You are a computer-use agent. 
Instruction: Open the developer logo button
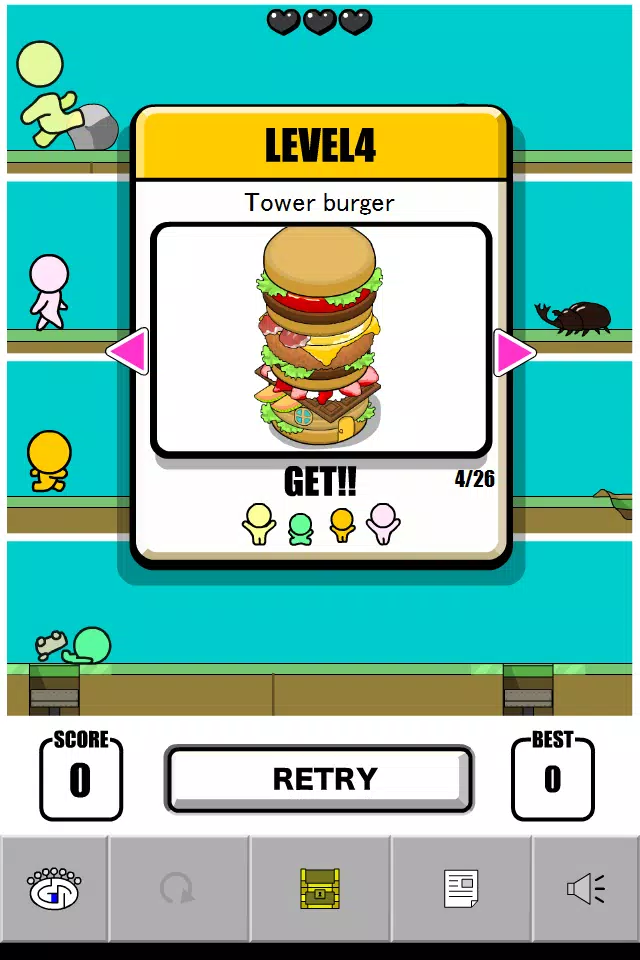coord(54,888)
